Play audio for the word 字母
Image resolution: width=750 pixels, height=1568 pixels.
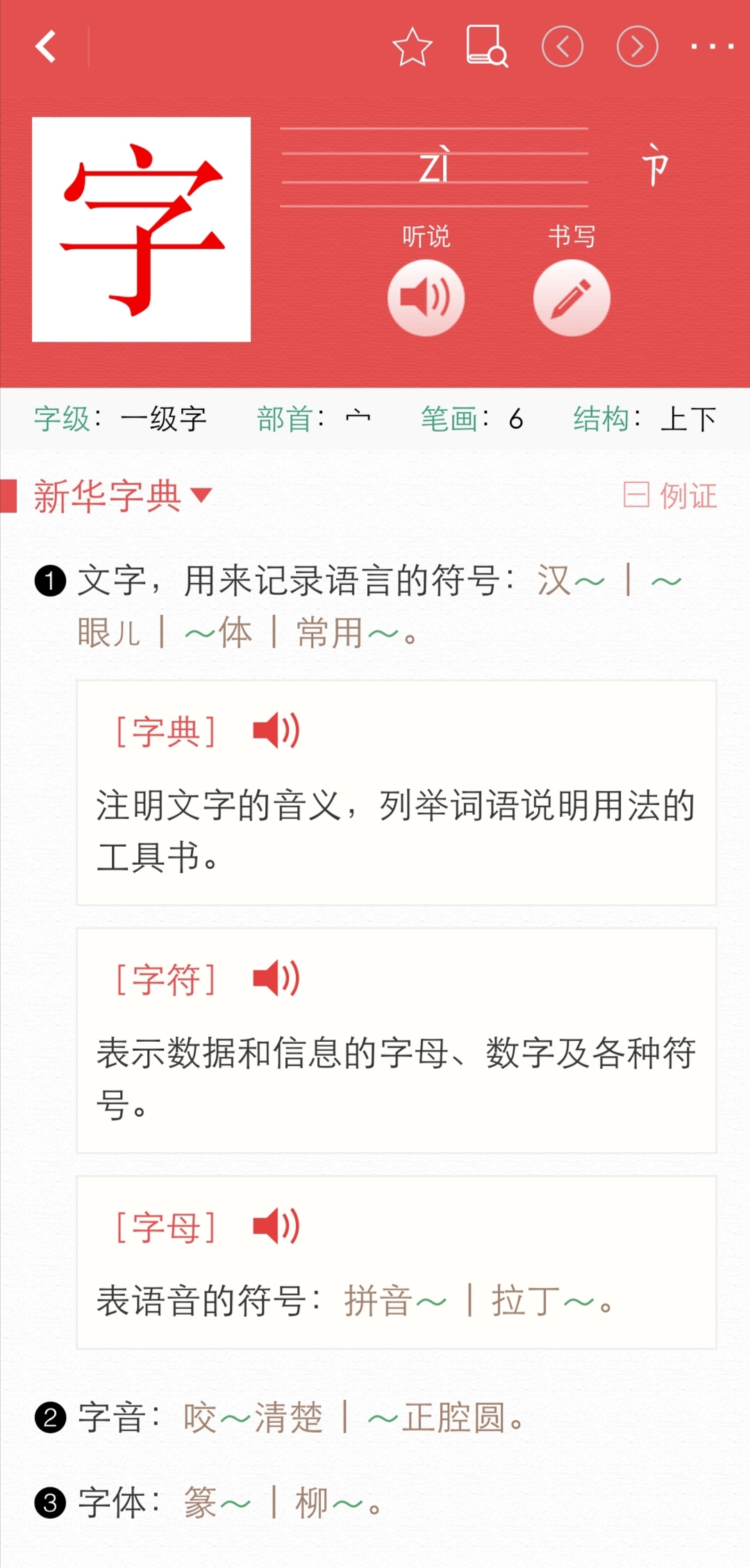point(276,1226)
